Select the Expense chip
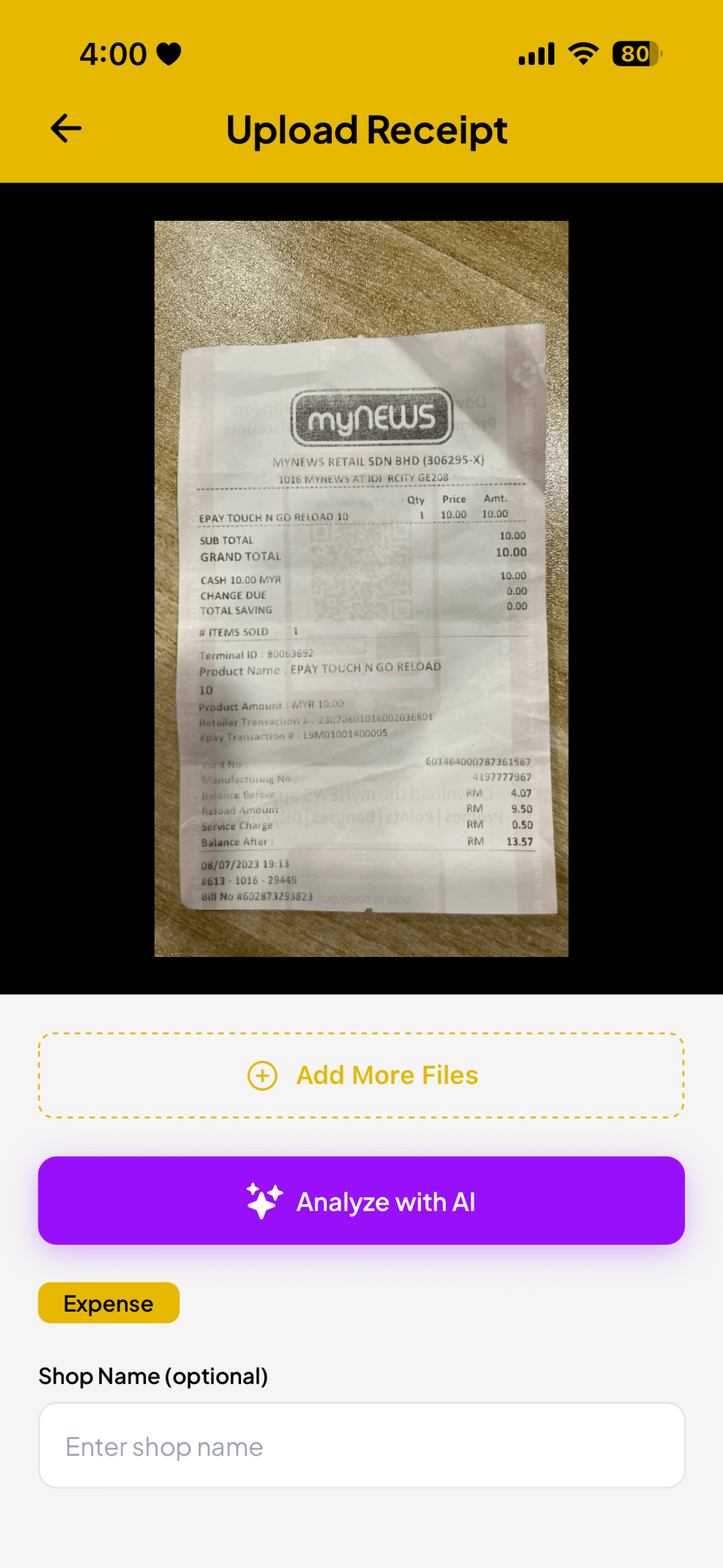Screen dimensions: 723x1568 click(x=108, y=1303)
